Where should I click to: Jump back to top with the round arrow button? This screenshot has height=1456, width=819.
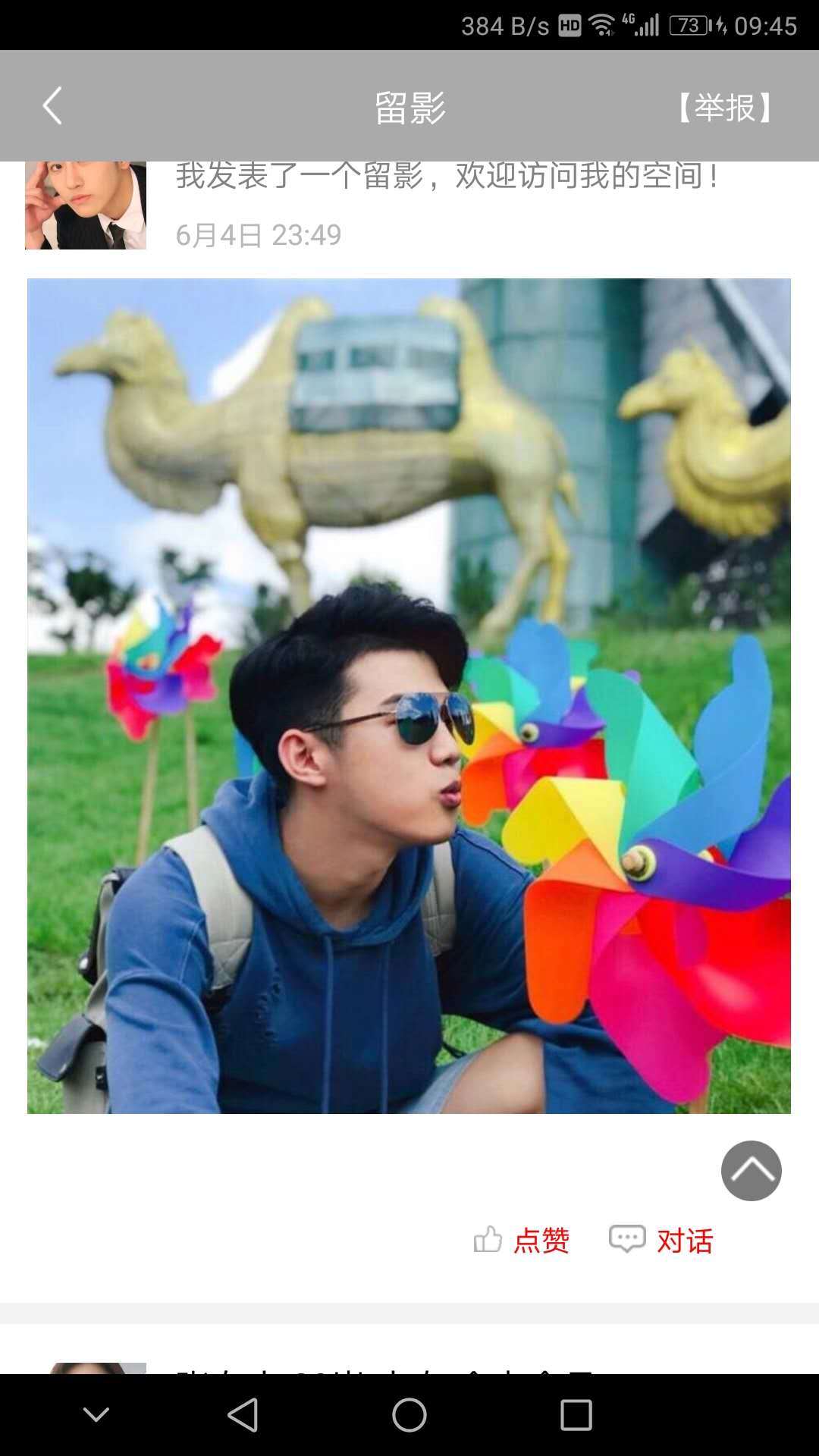point(751,1170)
